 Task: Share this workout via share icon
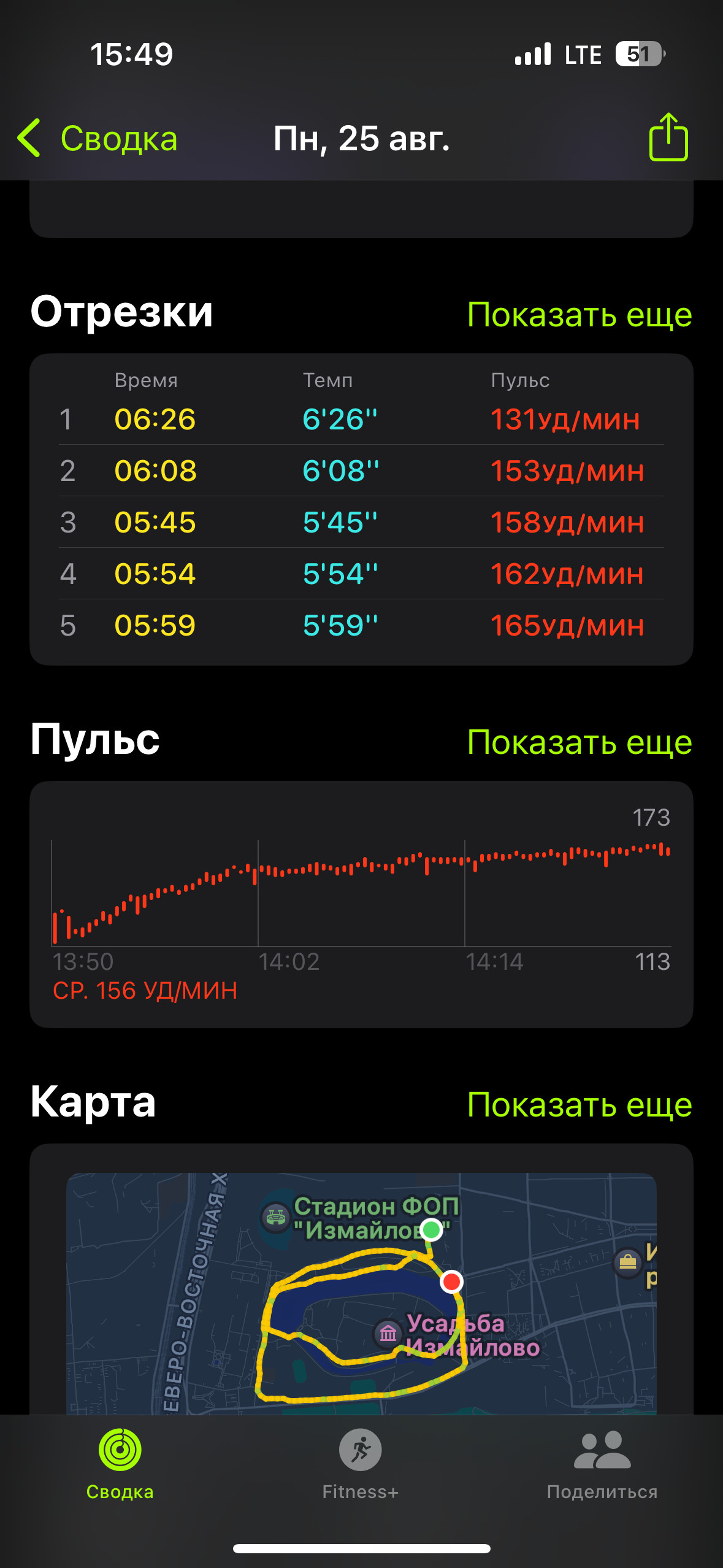click(x=668, y=137)
